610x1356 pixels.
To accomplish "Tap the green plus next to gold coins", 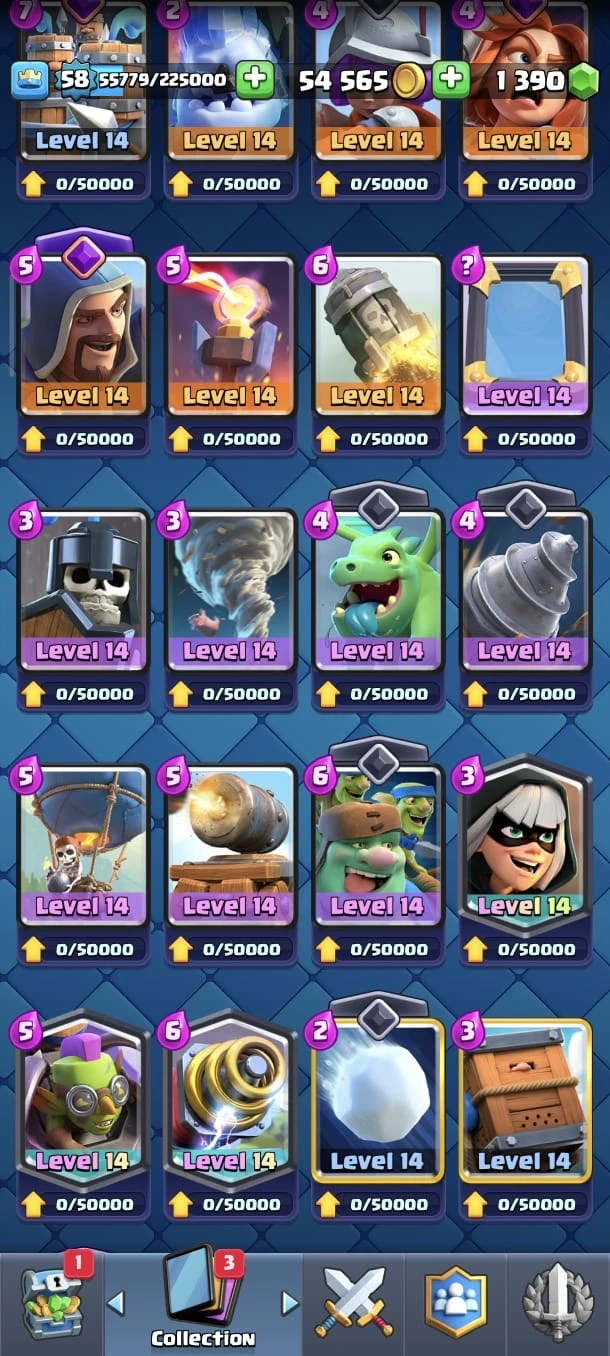I will (x=452, y=80).
